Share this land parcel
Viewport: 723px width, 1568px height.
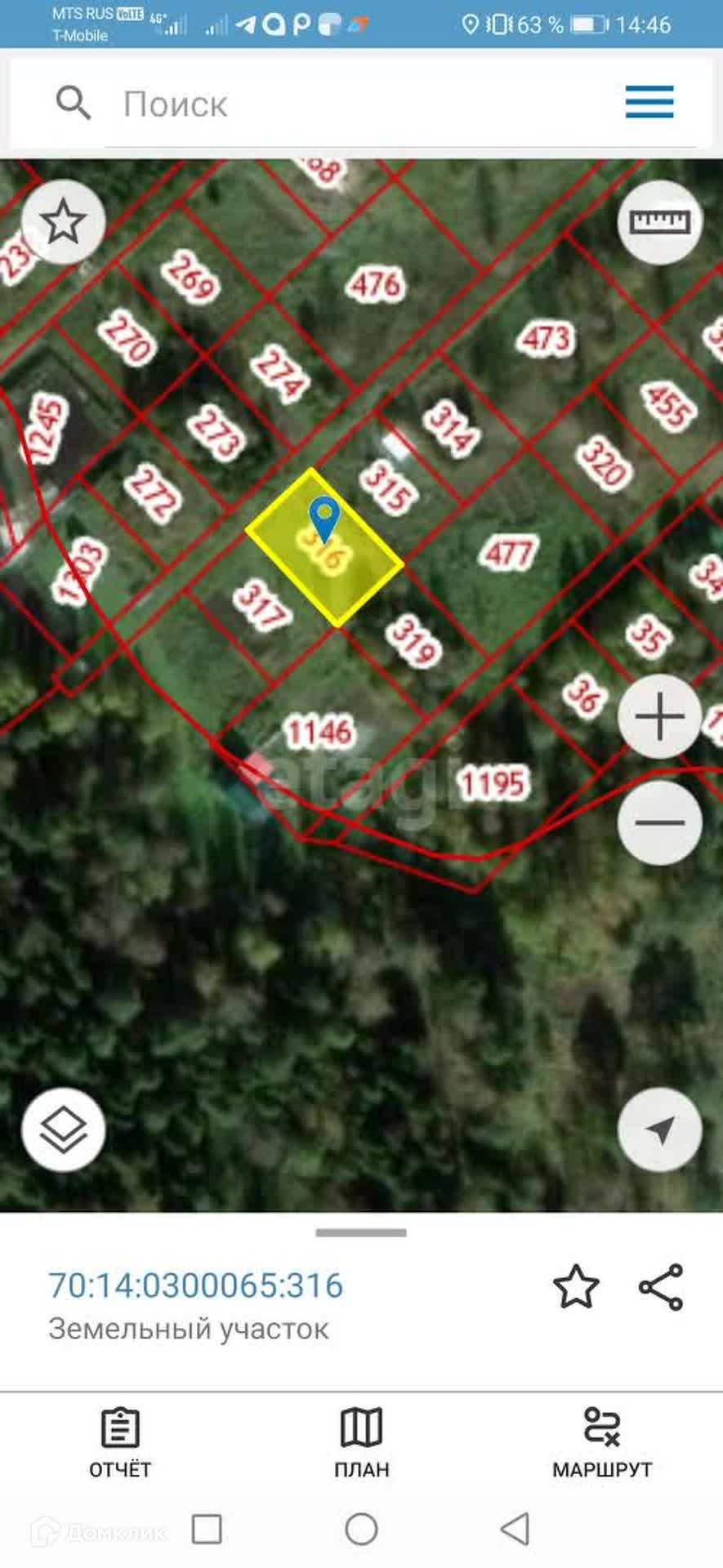point(660,1286)
